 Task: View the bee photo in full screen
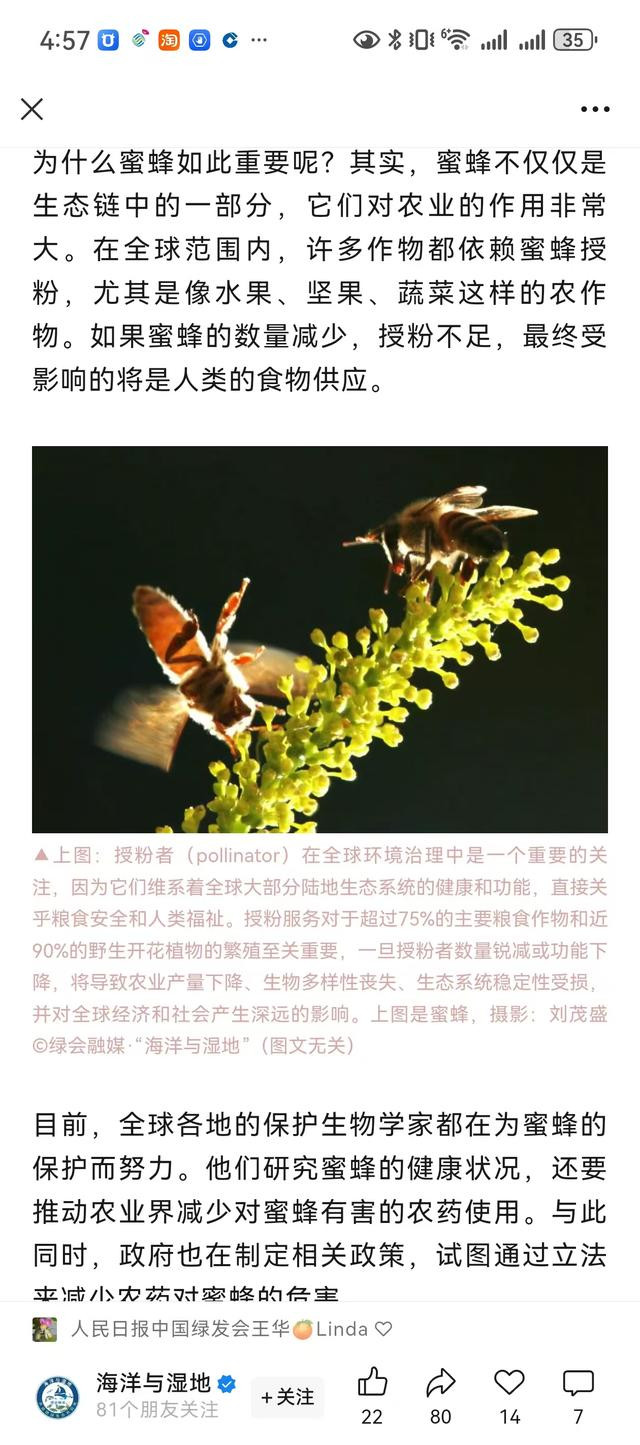pyautogui.click(x=320, y=639)
